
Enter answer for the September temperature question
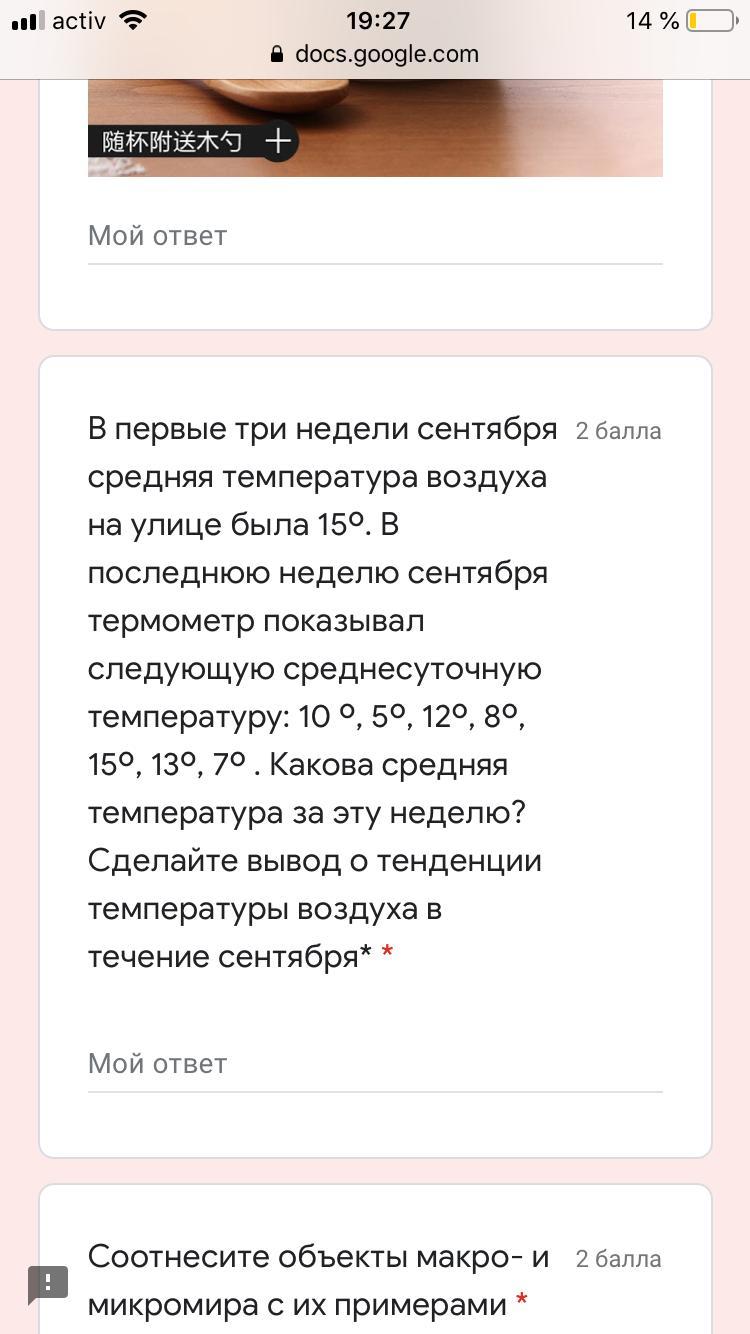click(375, 1065)
